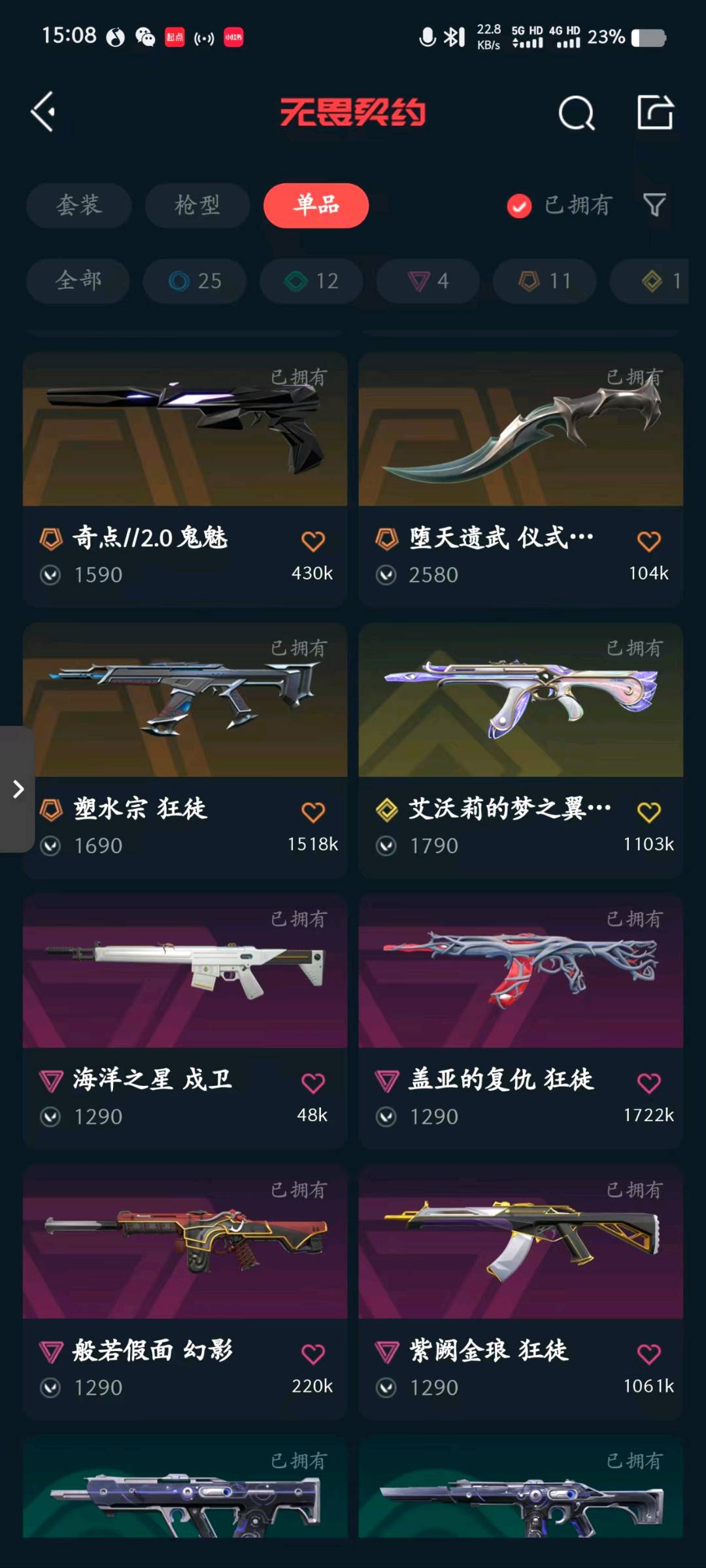
Task: Select the 单品 tab
Action: coord(316,205)
